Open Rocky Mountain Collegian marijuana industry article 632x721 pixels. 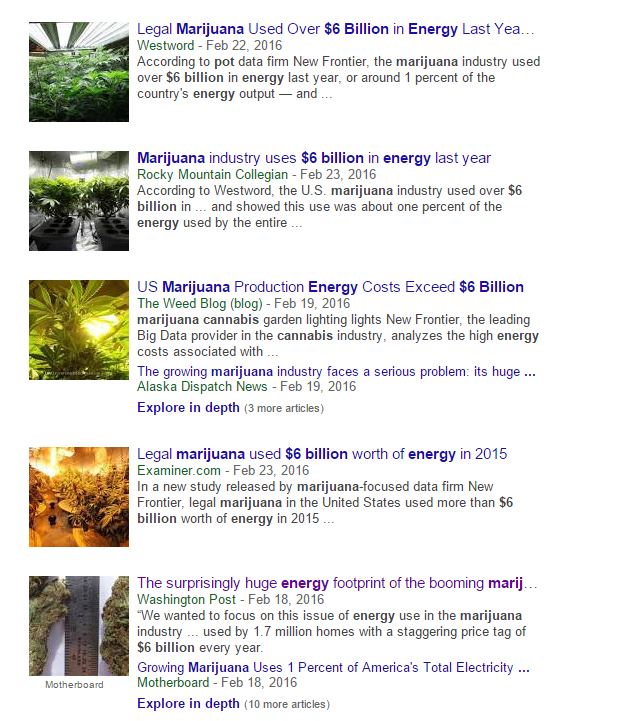click(314, 158)
